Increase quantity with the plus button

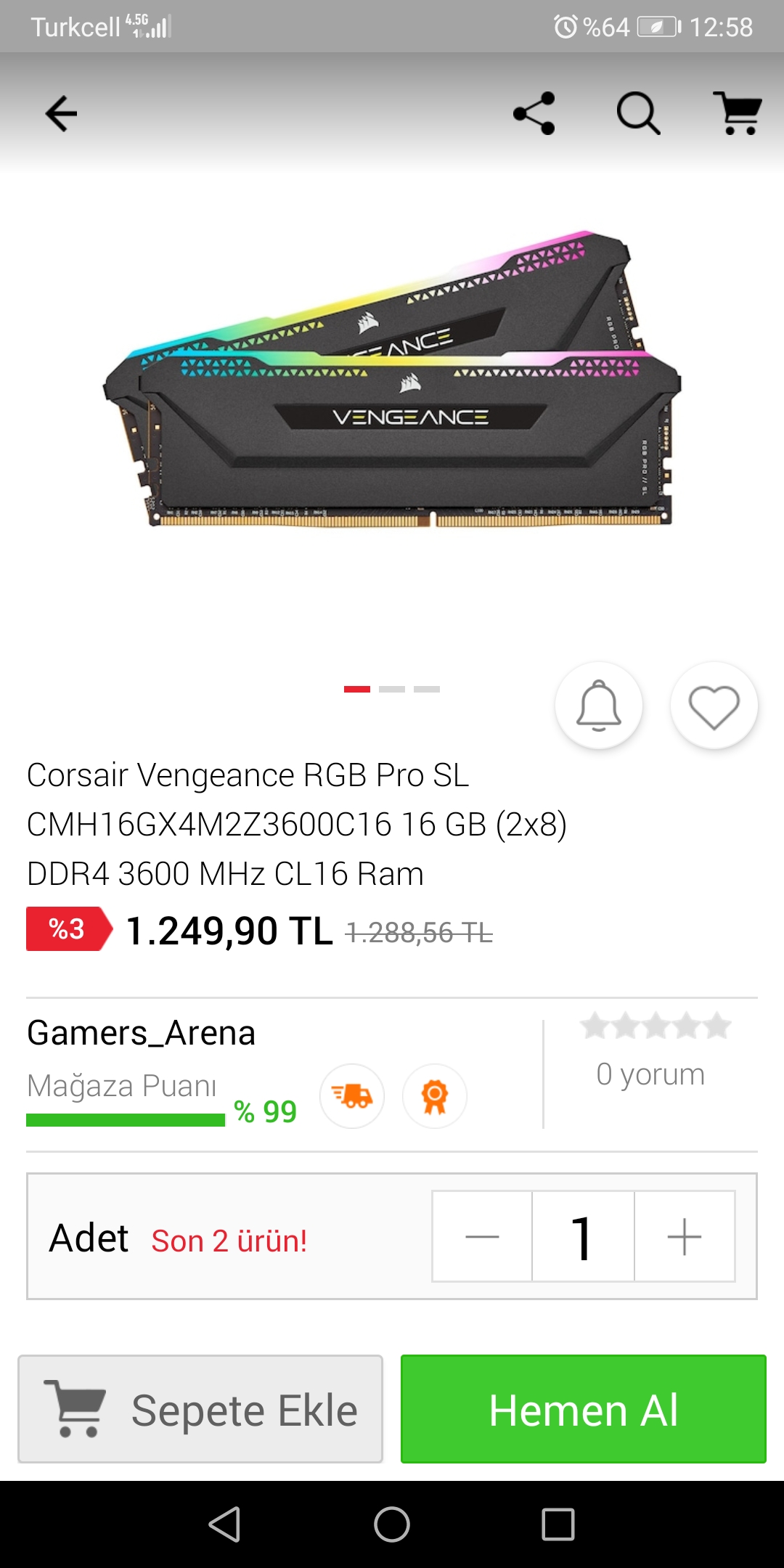(684, 1236)
